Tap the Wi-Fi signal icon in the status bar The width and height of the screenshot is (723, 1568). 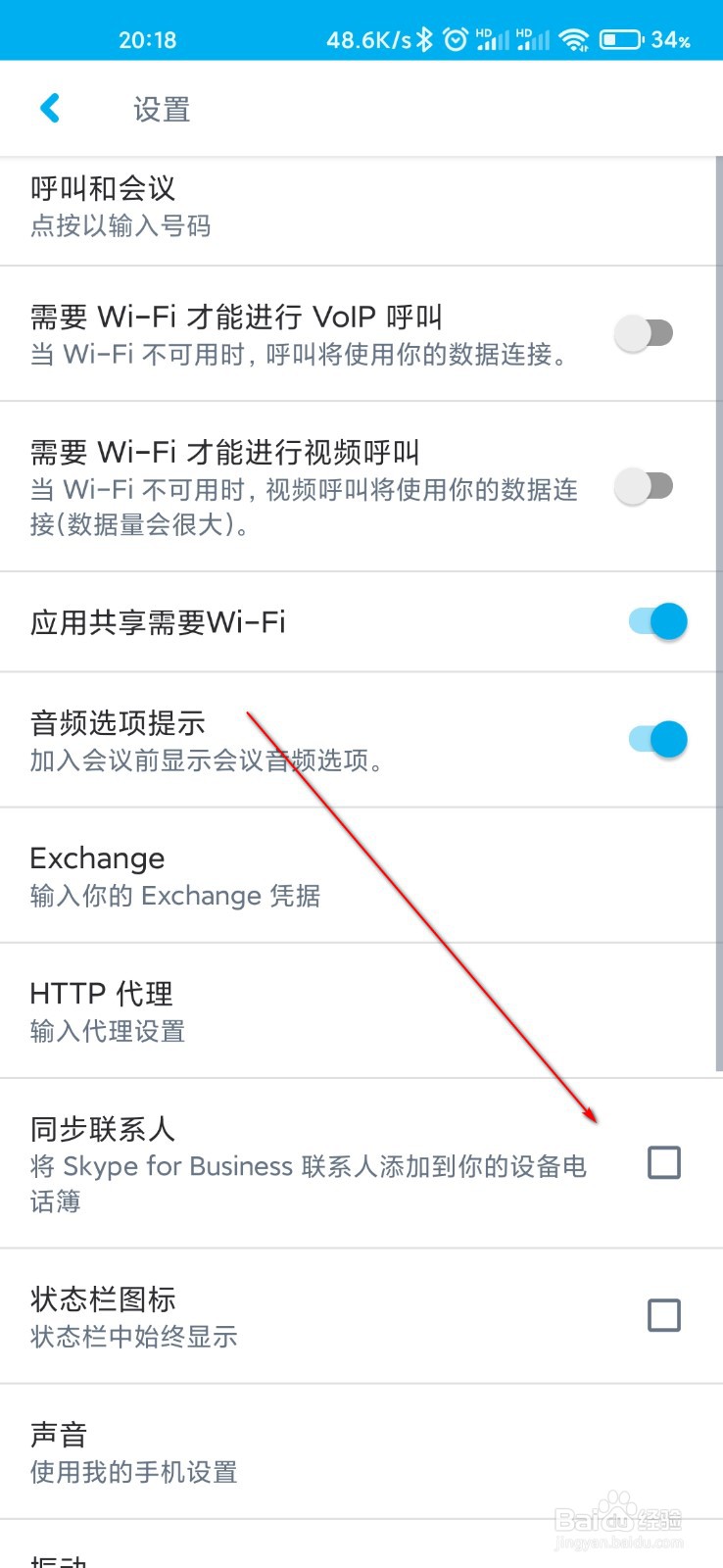(x=573, y=39)
